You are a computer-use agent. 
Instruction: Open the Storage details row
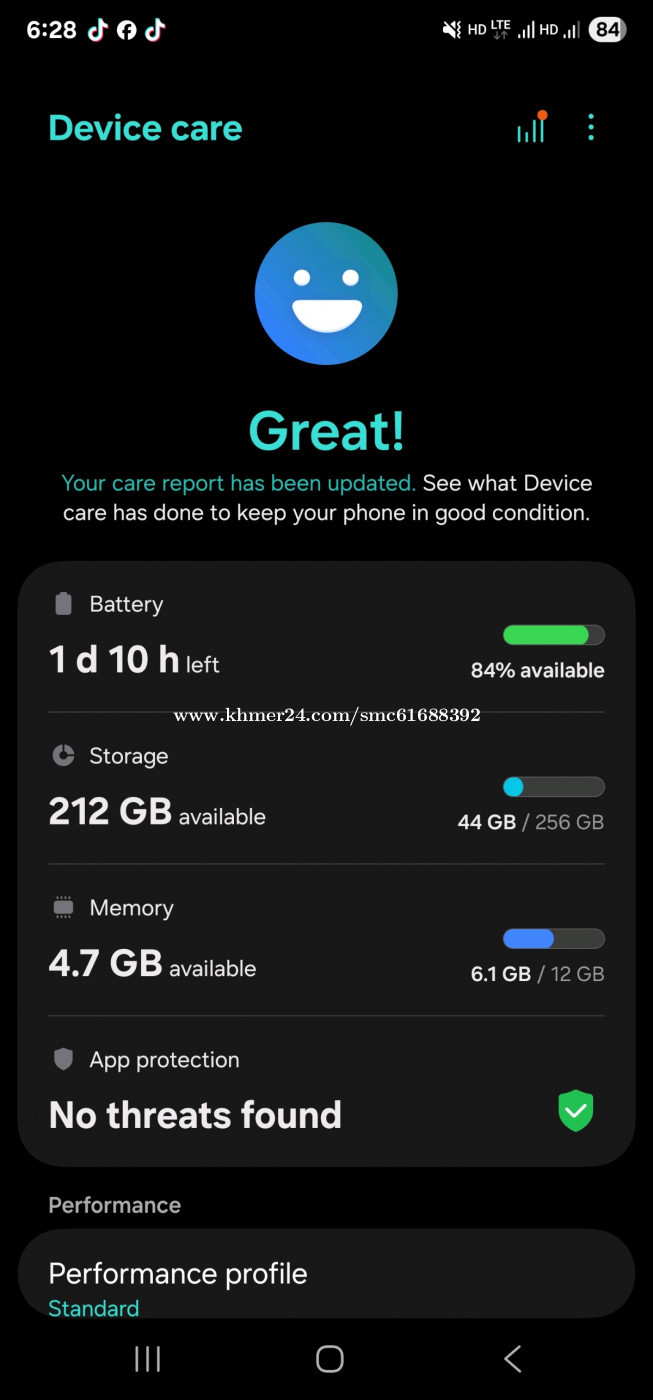pos(326,789)
